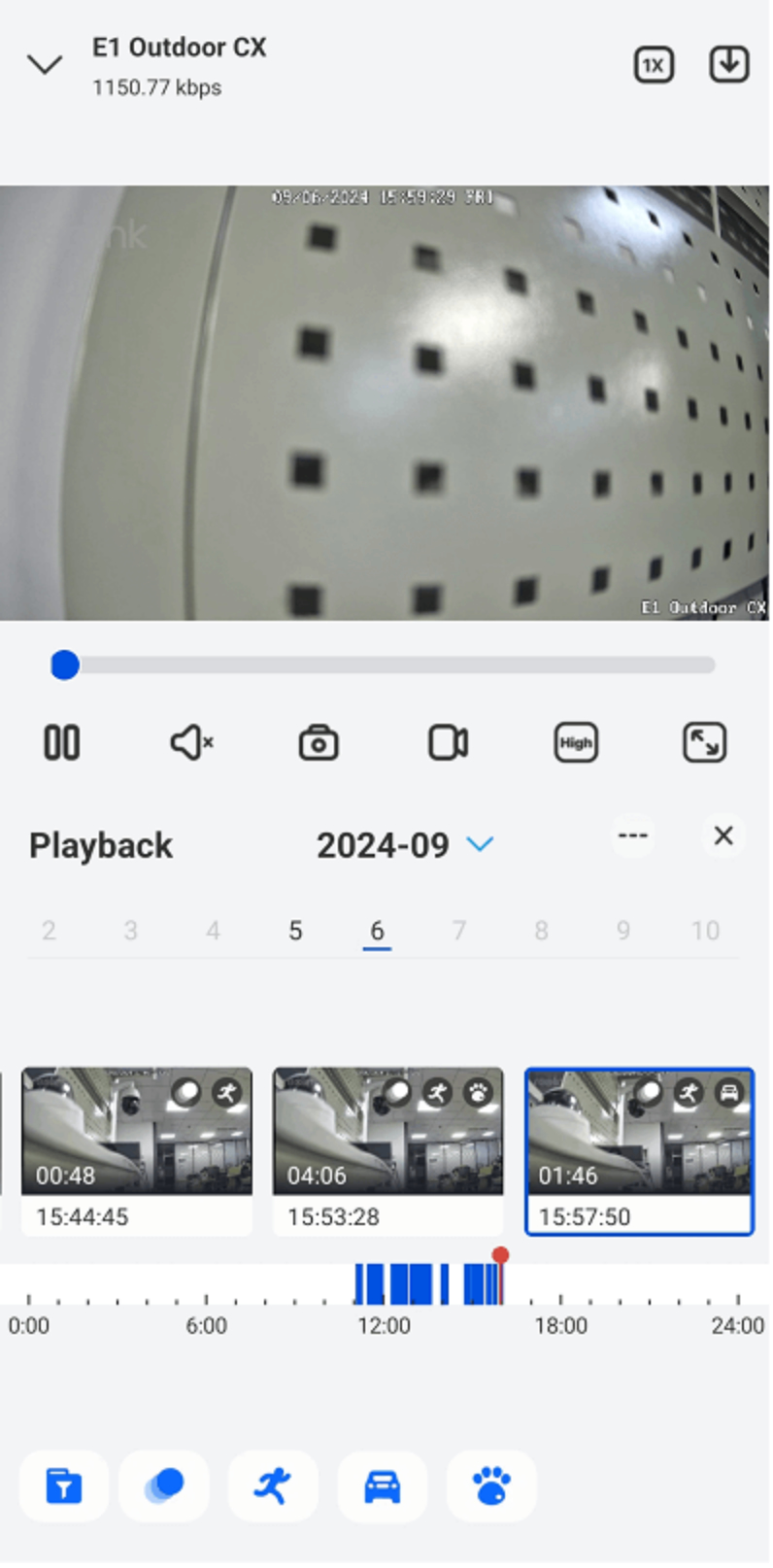Download the current recording
The height and width of the screenshot is (1568, 773).
click(728, 64)
